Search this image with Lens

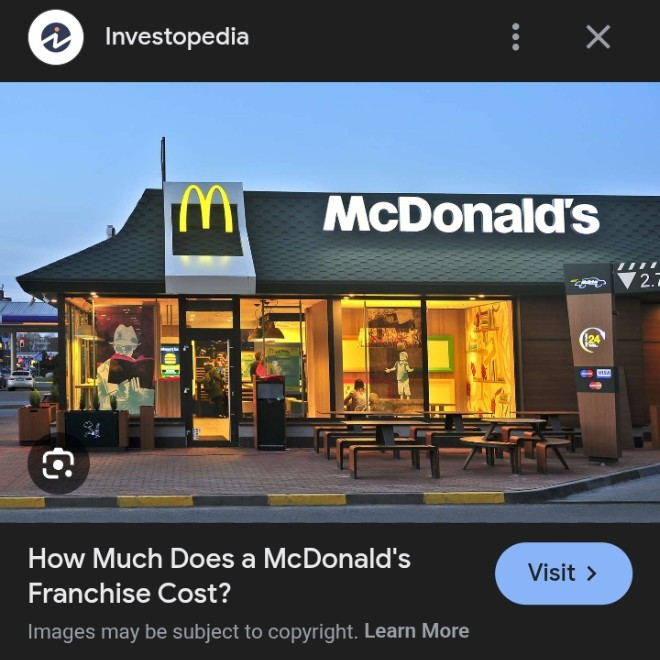[58, 464]
